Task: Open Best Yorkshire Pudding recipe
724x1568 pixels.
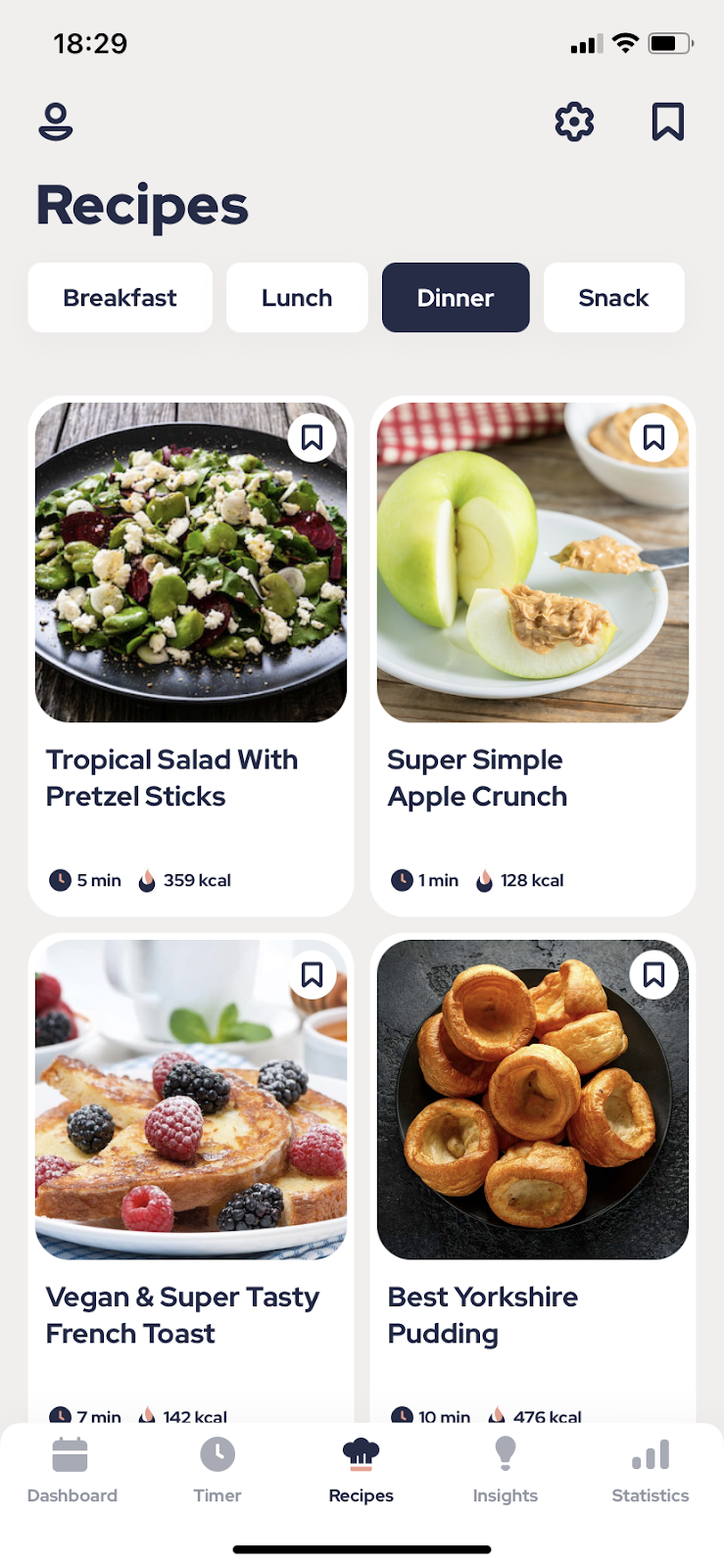Action: pyautogui.click(x=533, y=1176)
